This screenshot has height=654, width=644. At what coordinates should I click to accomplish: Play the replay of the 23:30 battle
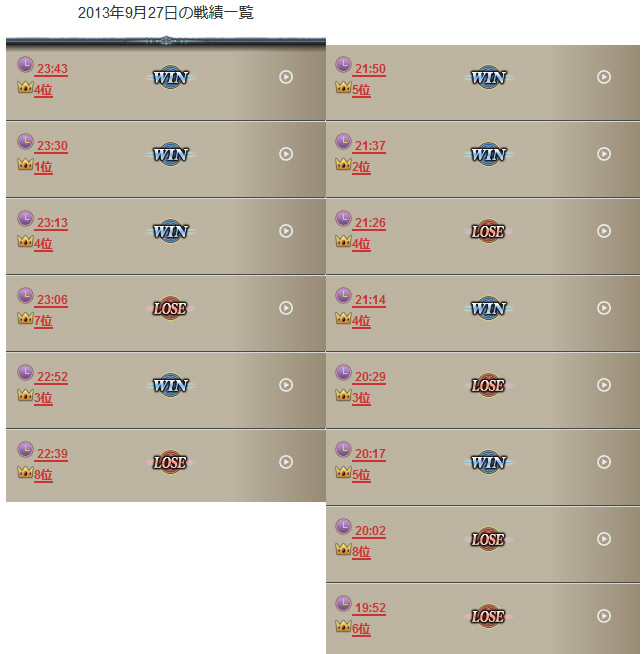click(x=286, y=154)
